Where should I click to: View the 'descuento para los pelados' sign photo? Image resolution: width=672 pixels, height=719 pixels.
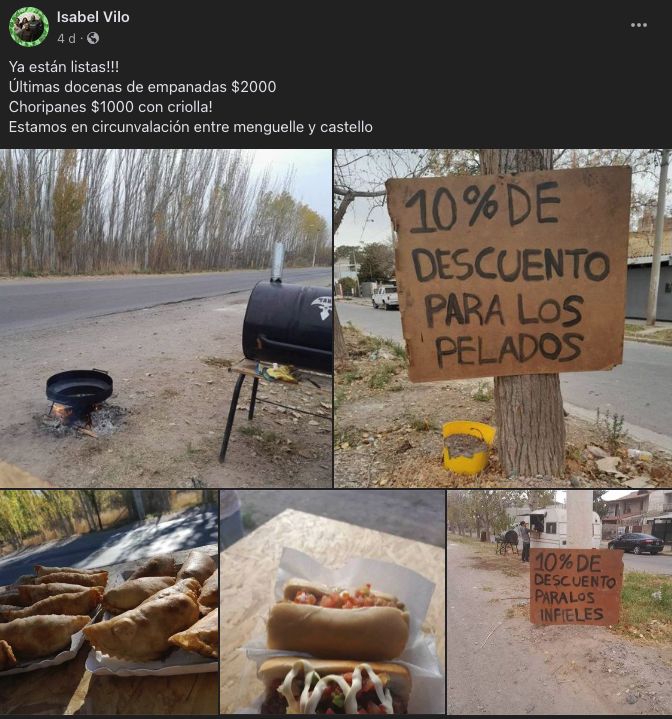point(502,318)
